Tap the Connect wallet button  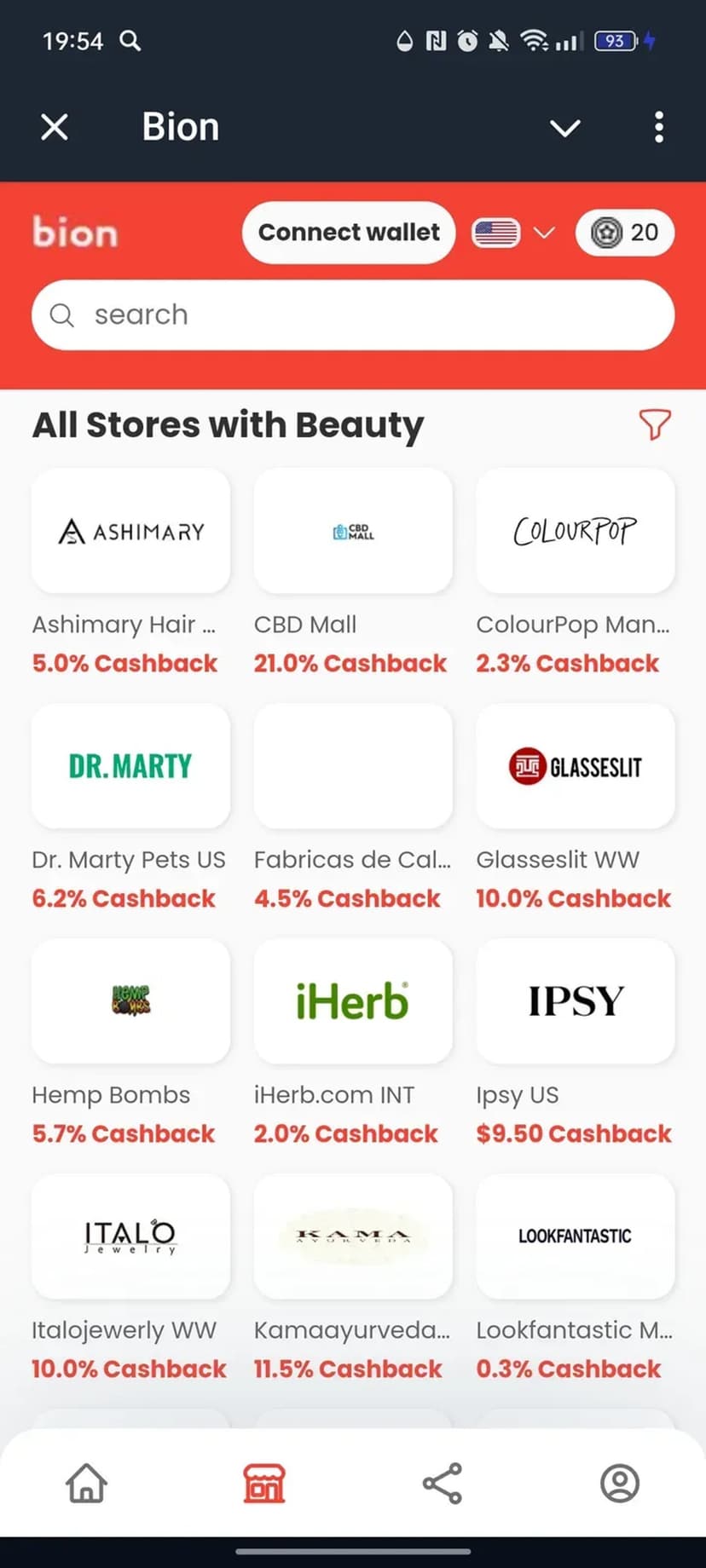point(348,233)
